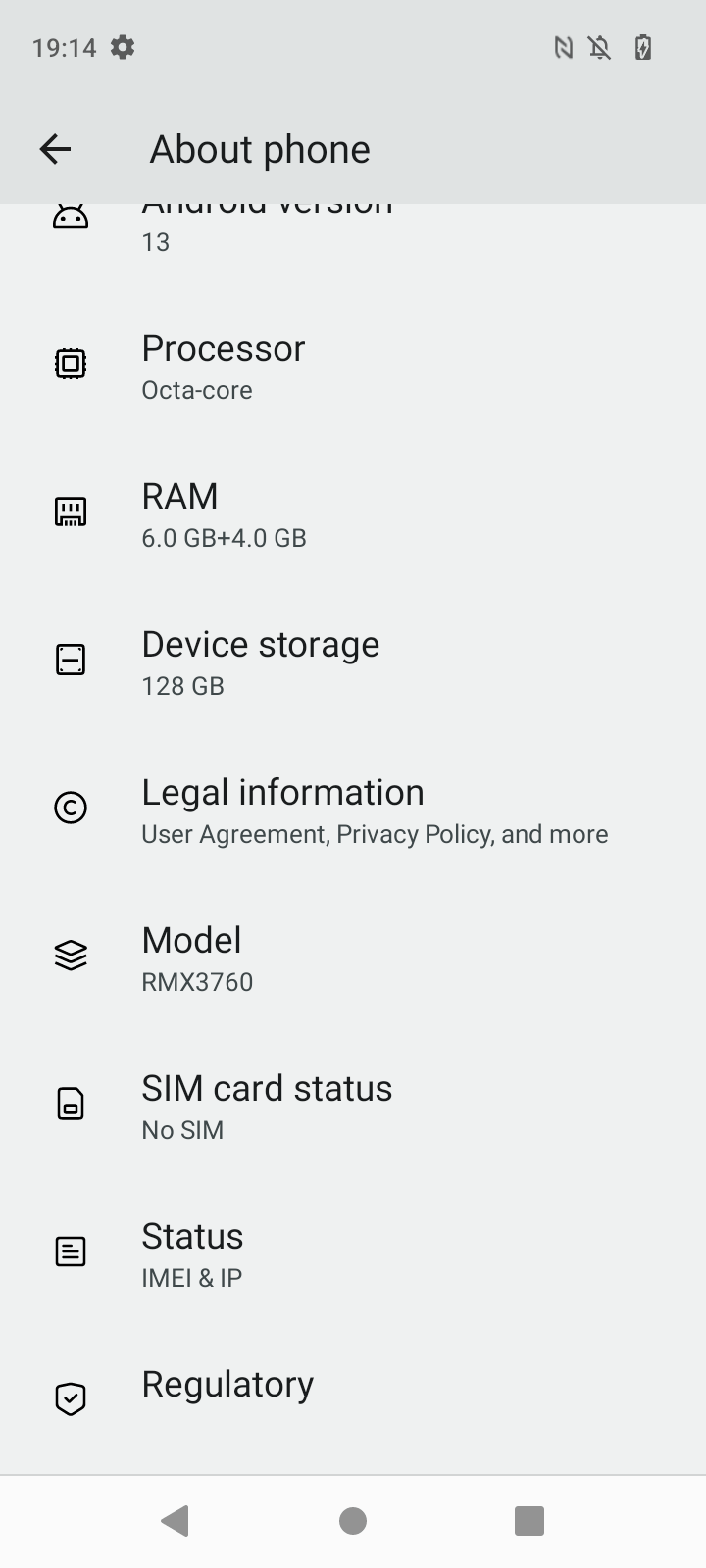Image resolution: width=706 pixels, height=1568 pixels.
Task: Open Status for IMEI & IP
Action: tap(353, 1254)
